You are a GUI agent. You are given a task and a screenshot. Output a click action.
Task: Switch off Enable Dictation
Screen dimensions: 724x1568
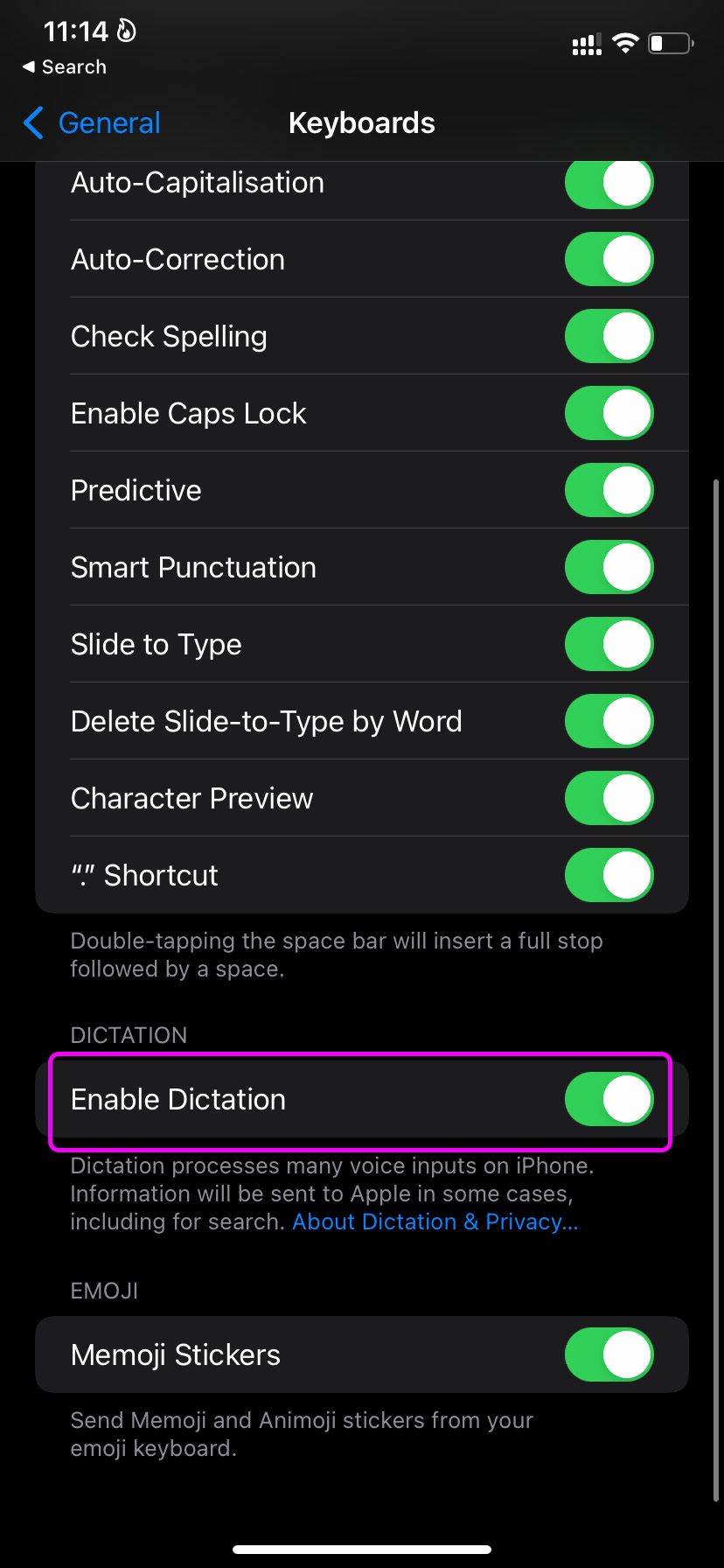pyautogui.click(x=609, y=1100)
